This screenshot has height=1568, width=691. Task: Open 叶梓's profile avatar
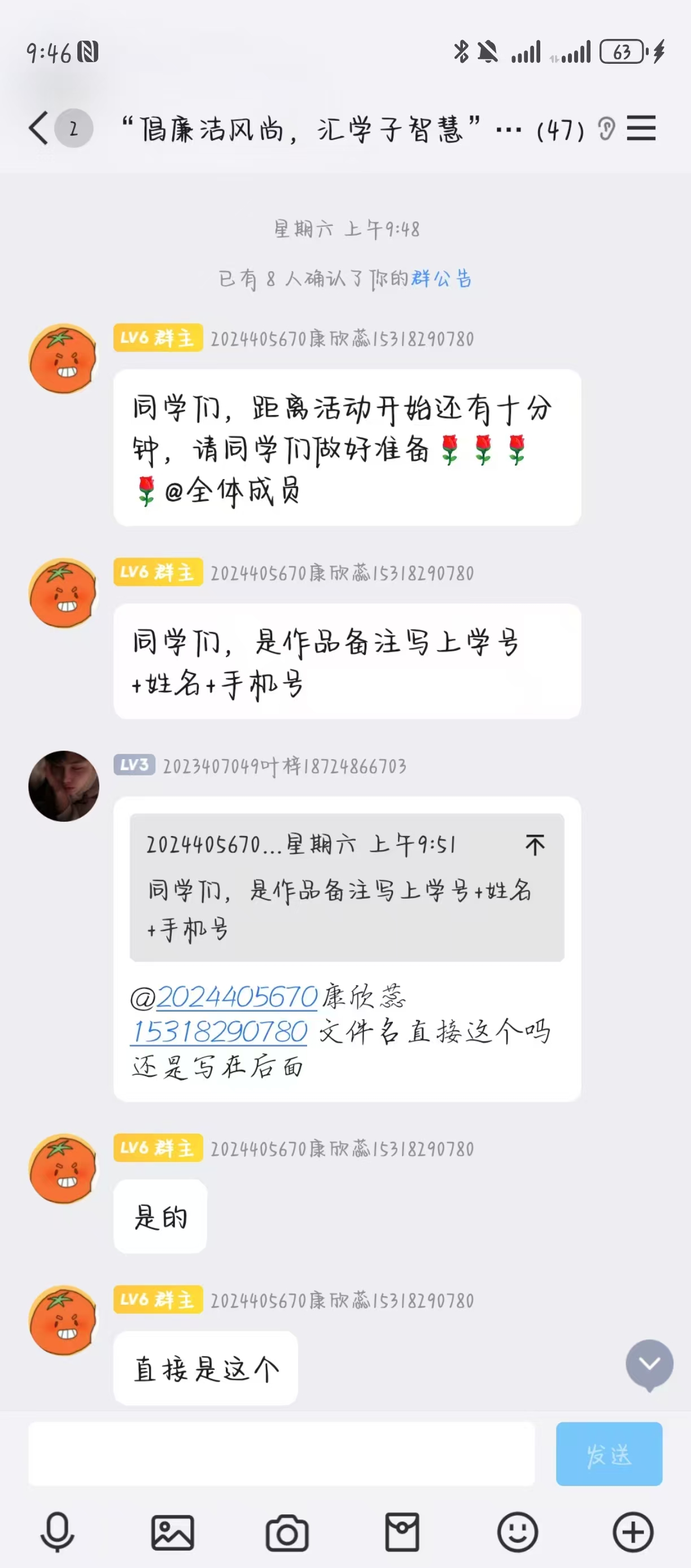click(63, 786)
